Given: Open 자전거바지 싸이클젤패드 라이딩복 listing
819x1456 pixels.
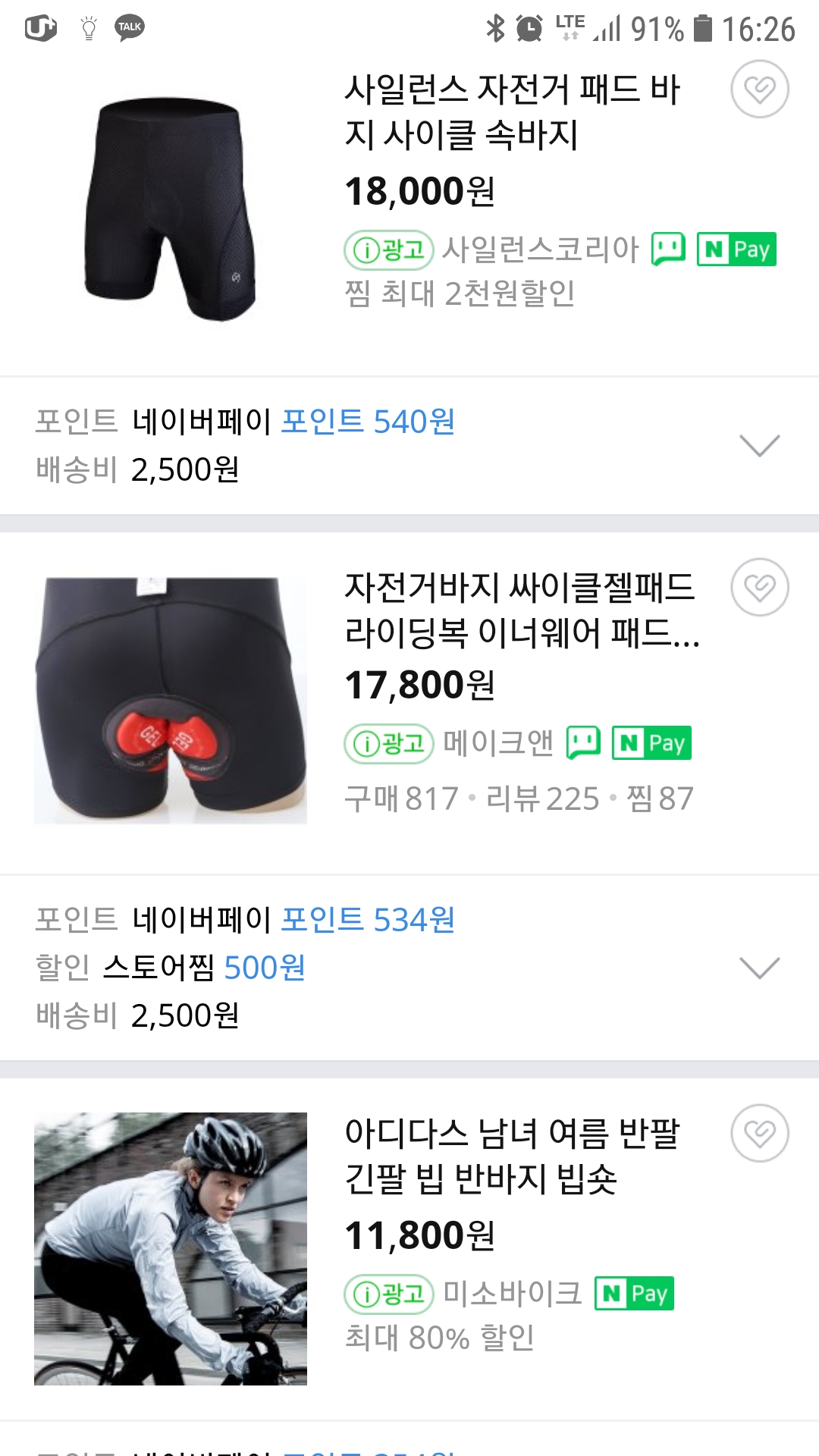Looking at the screenshot, I should (520, 610).
